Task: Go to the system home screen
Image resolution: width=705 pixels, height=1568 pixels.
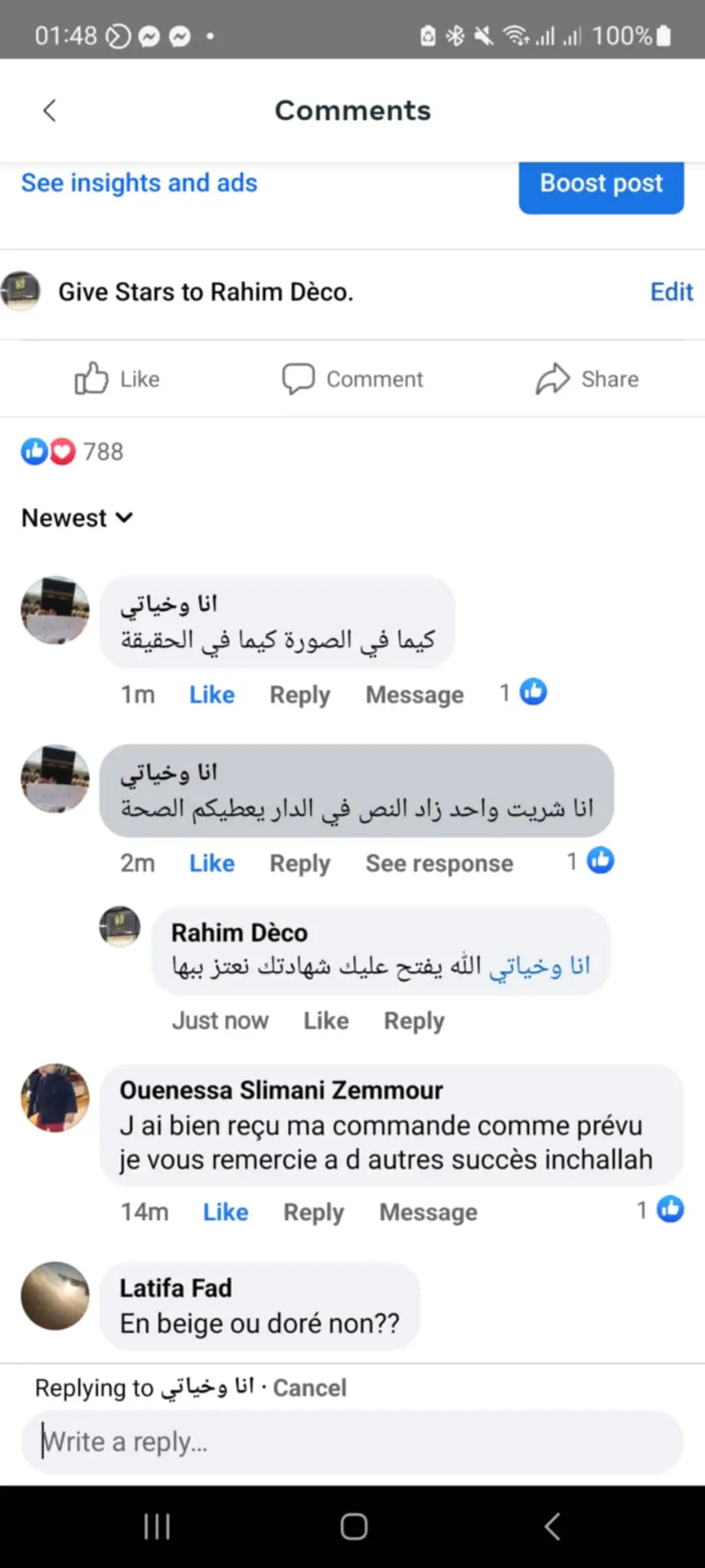Action: 353,1527
